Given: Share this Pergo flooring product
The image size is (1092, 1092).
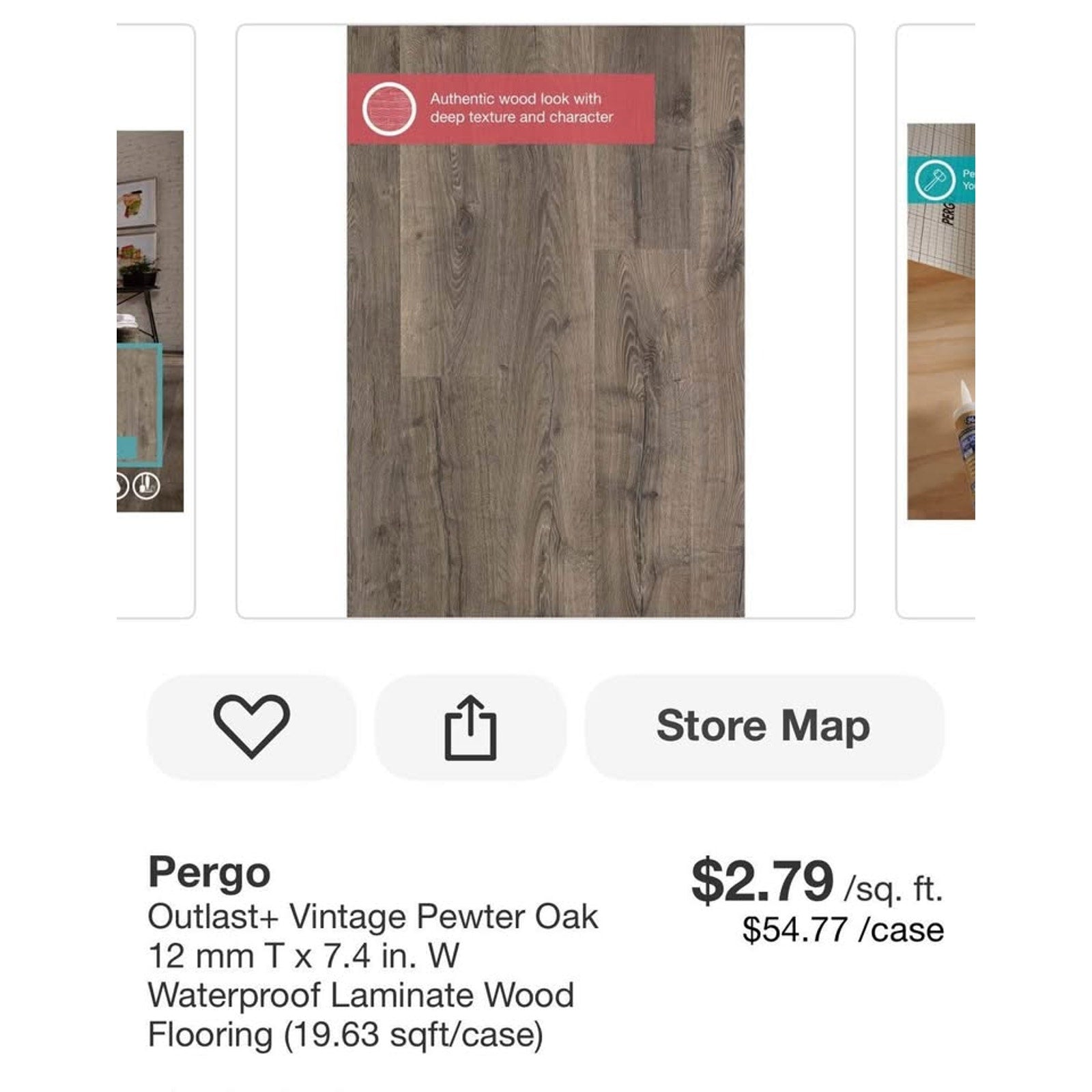Looking at the screenshot, I should pyautogui.click(x=470, y=727).
